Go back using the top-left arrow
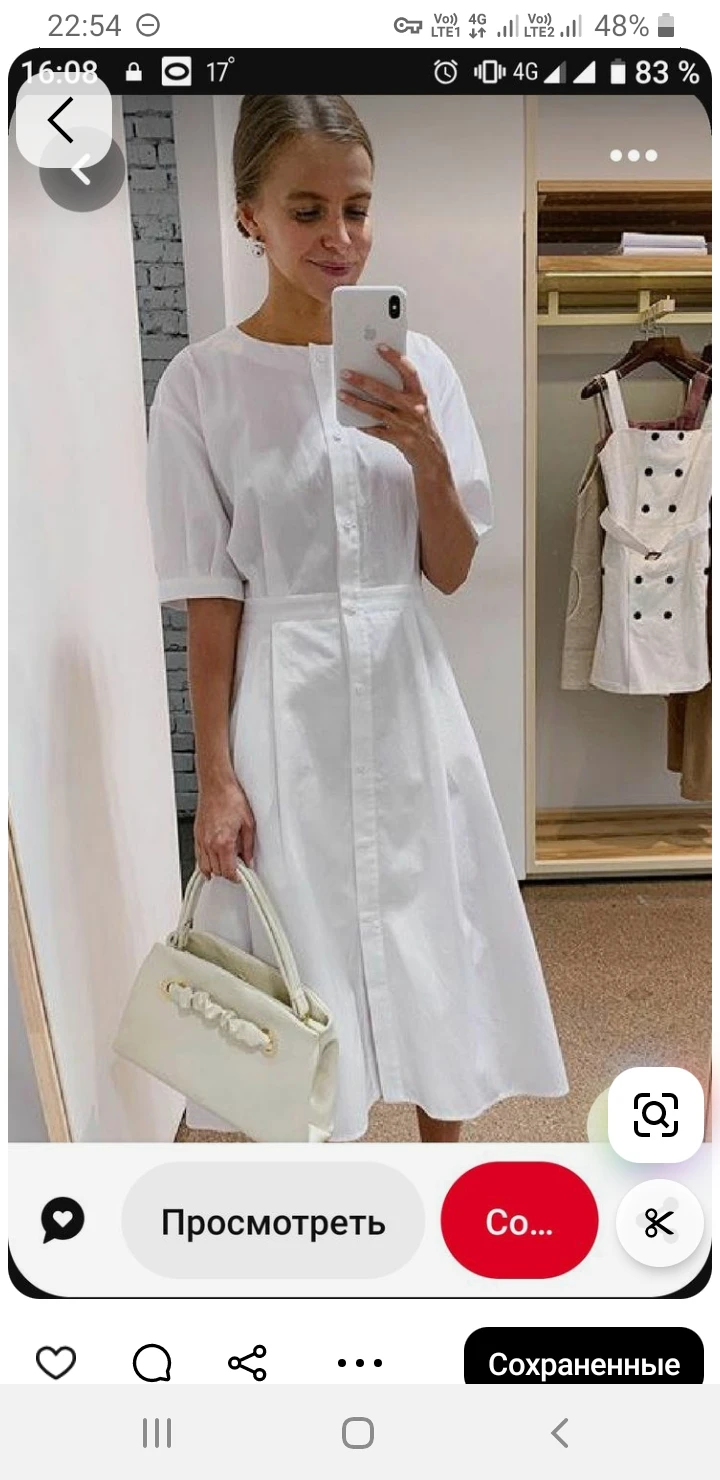 pos(62,120)
